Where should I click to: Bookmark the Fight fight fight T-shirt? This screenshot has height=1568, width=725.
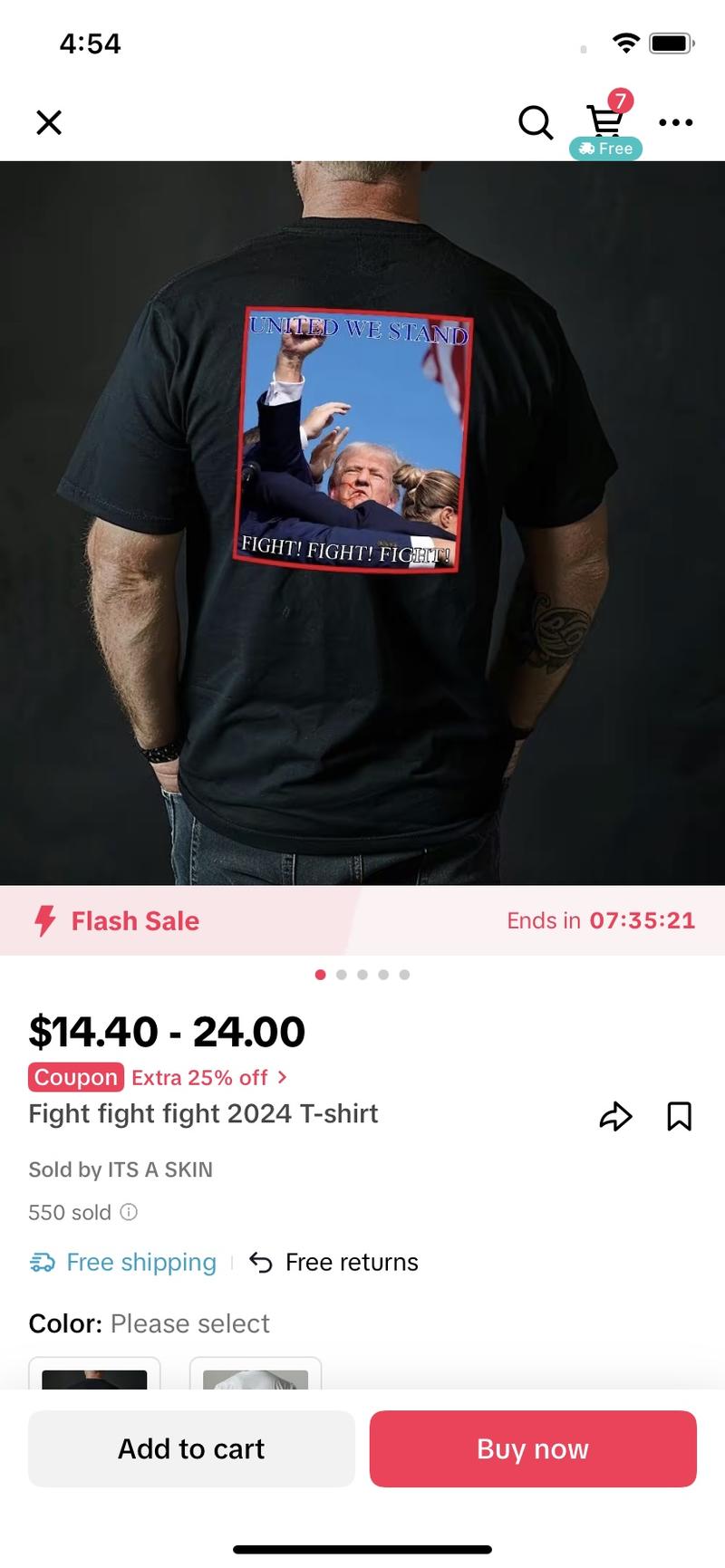tap(679, 1116)
